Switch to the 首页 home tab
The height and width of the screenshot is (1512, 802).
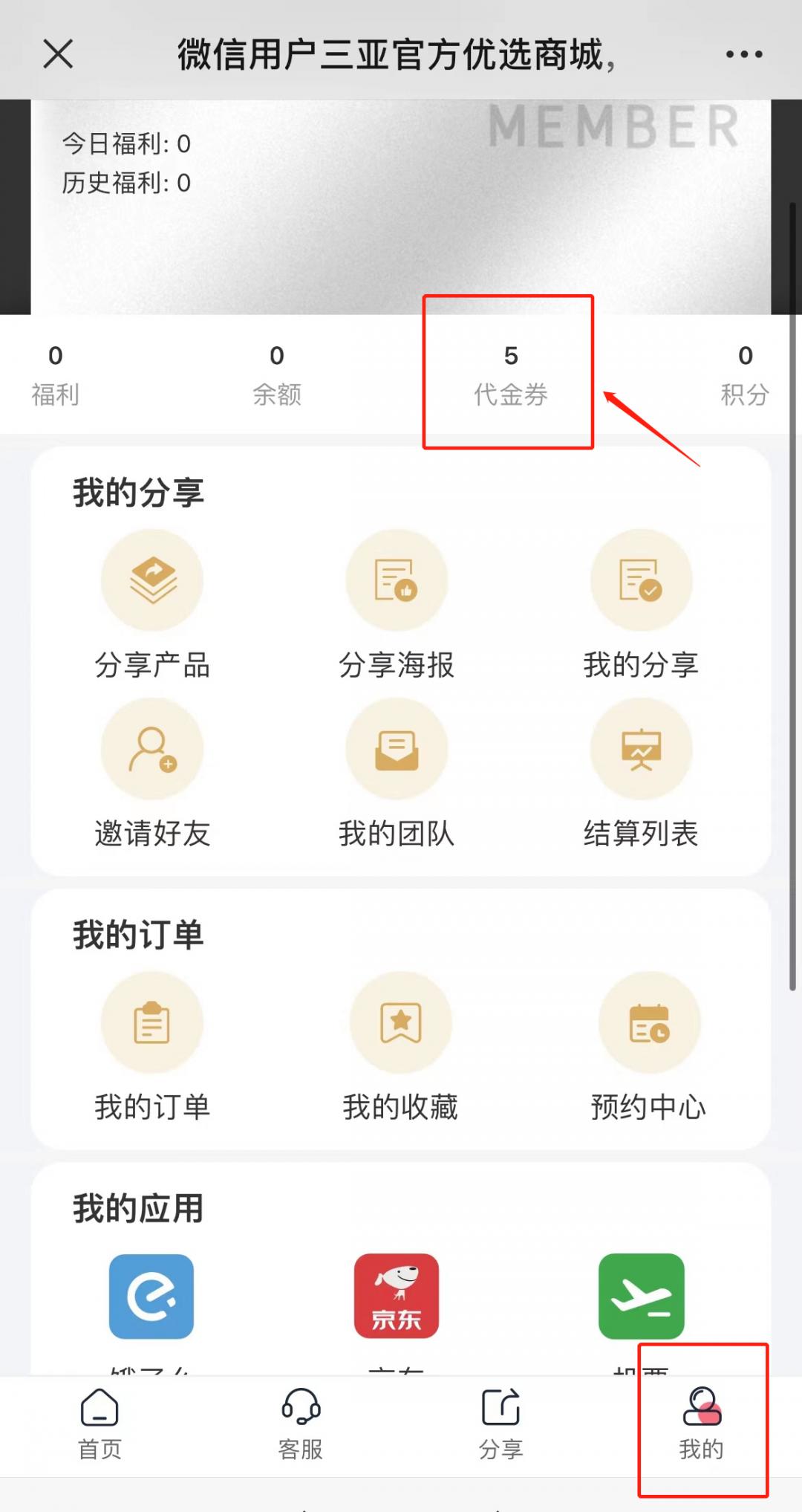pyautogui.click(x=99, y=1423)
